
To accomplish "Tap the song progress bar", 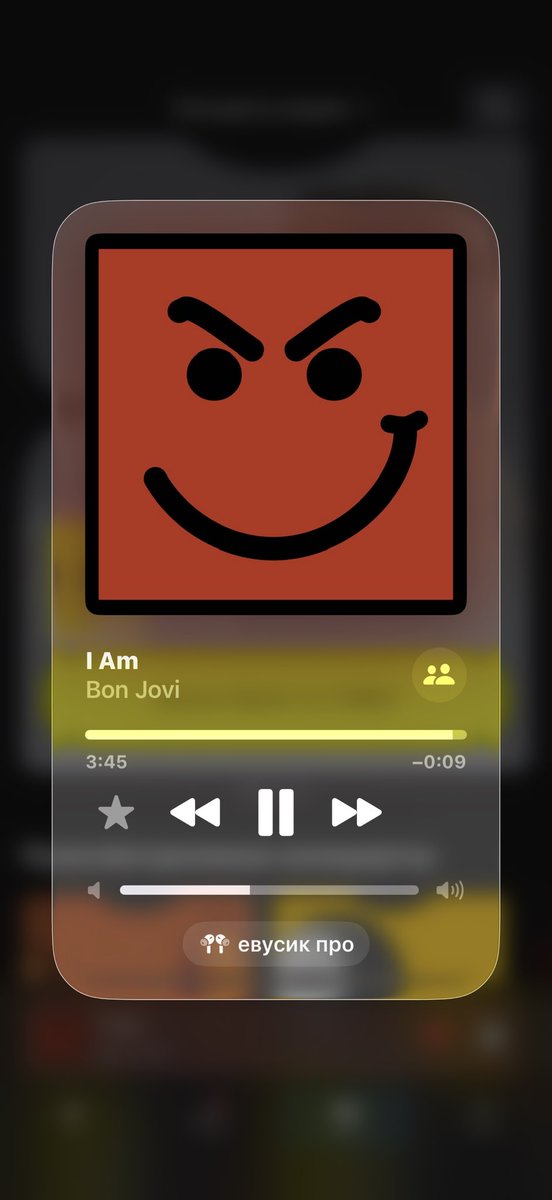I will (276, 734).
